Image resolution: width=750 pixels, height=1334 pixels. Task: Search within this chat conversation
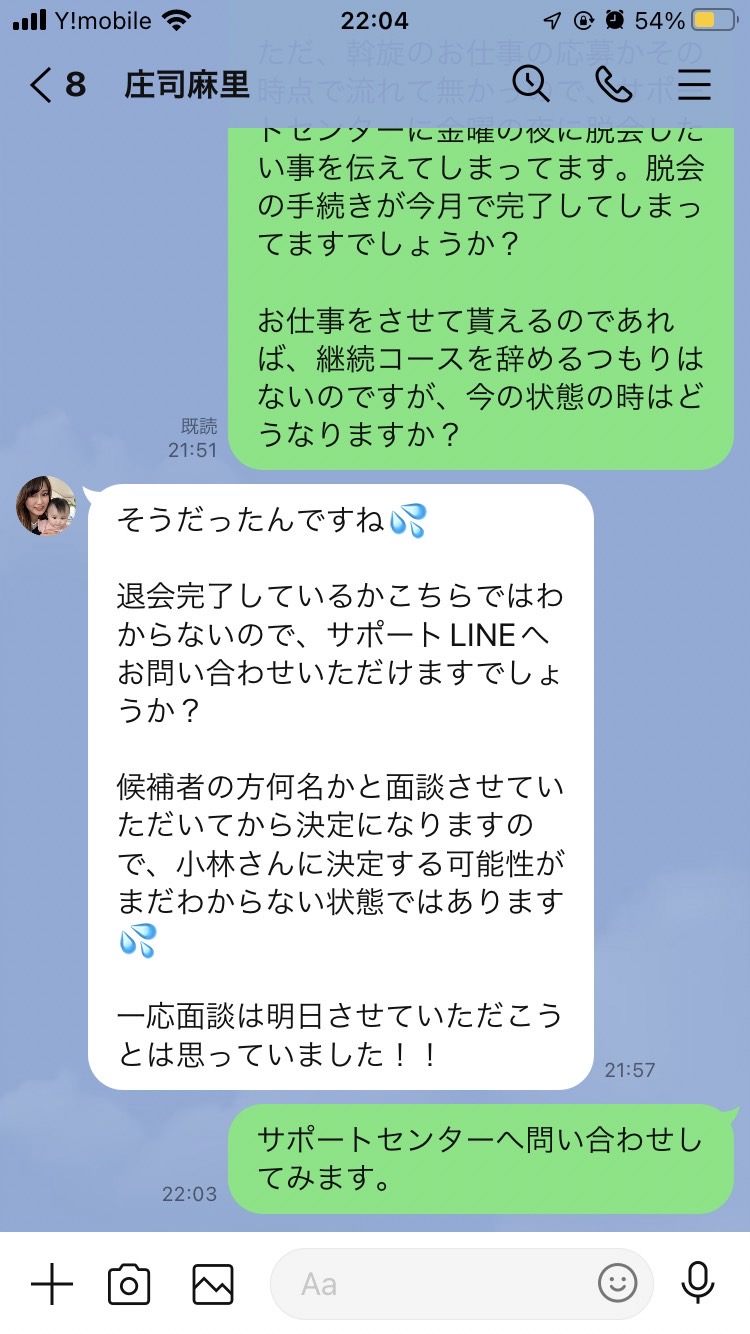(531, 85)
